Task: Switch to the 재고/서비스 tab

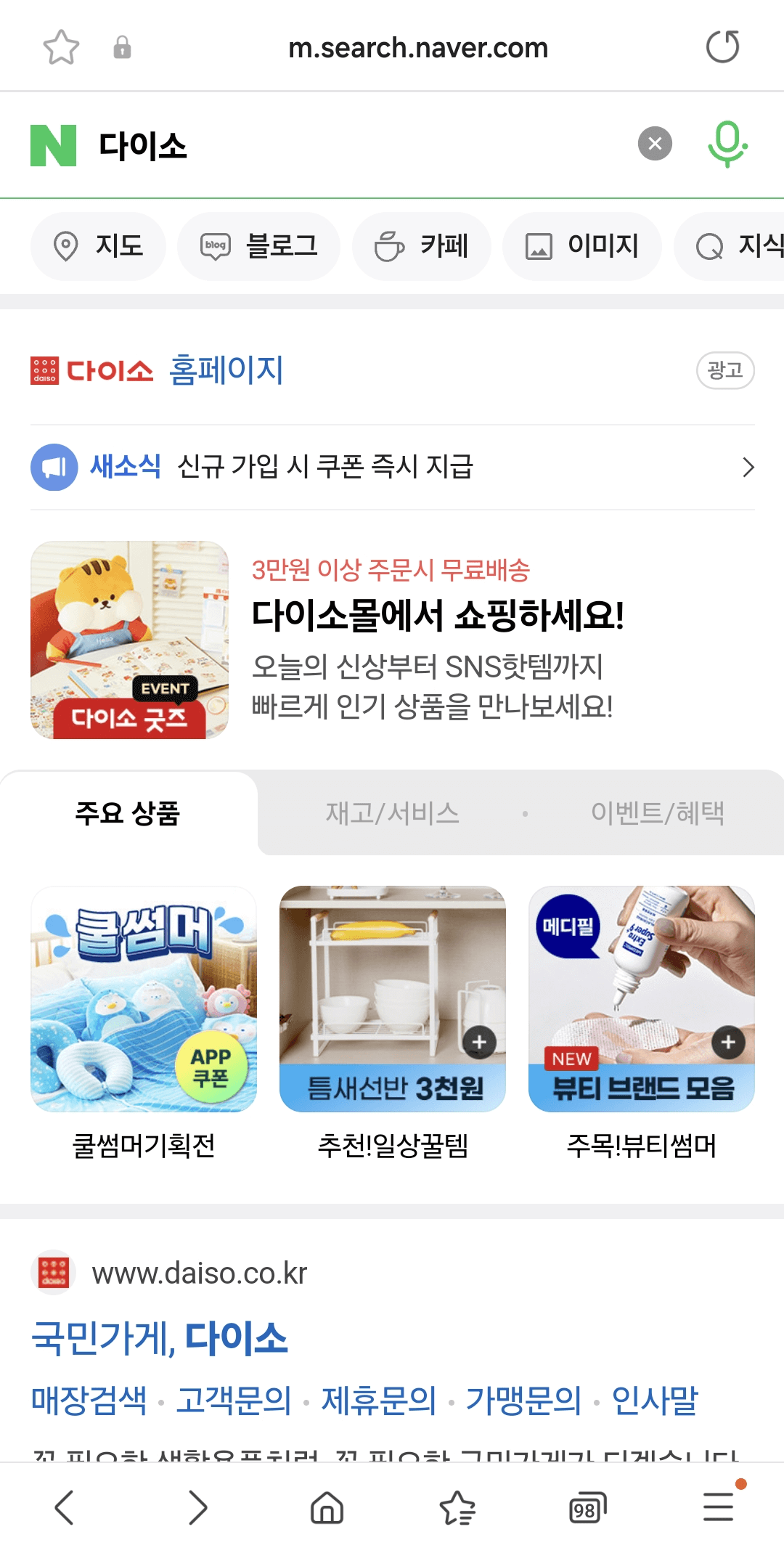Action: click(392, 813)
